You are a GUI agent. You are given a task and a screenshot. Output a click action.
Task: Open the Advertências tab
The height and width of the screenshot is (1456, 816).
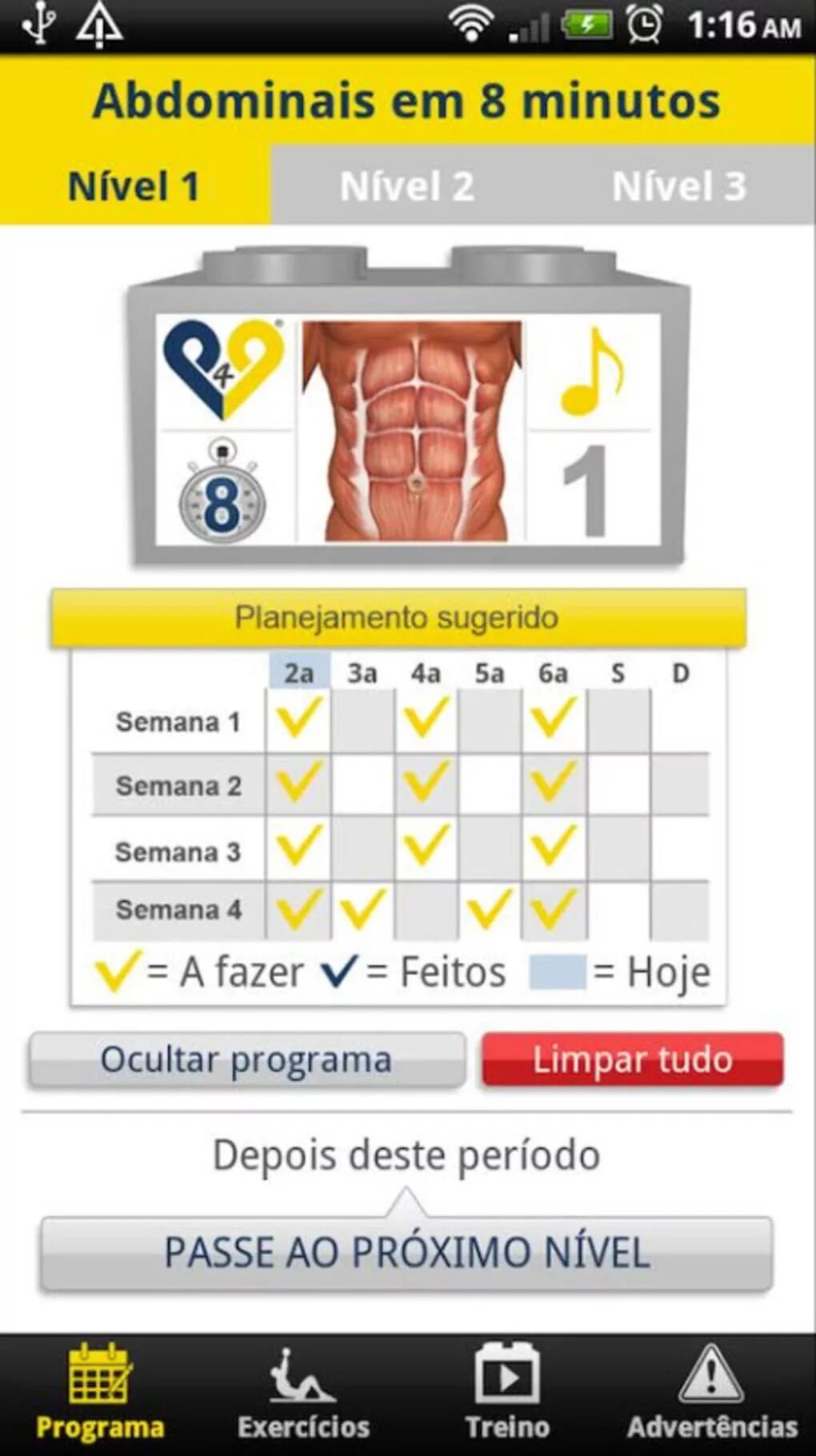[x=712, y=1394]
